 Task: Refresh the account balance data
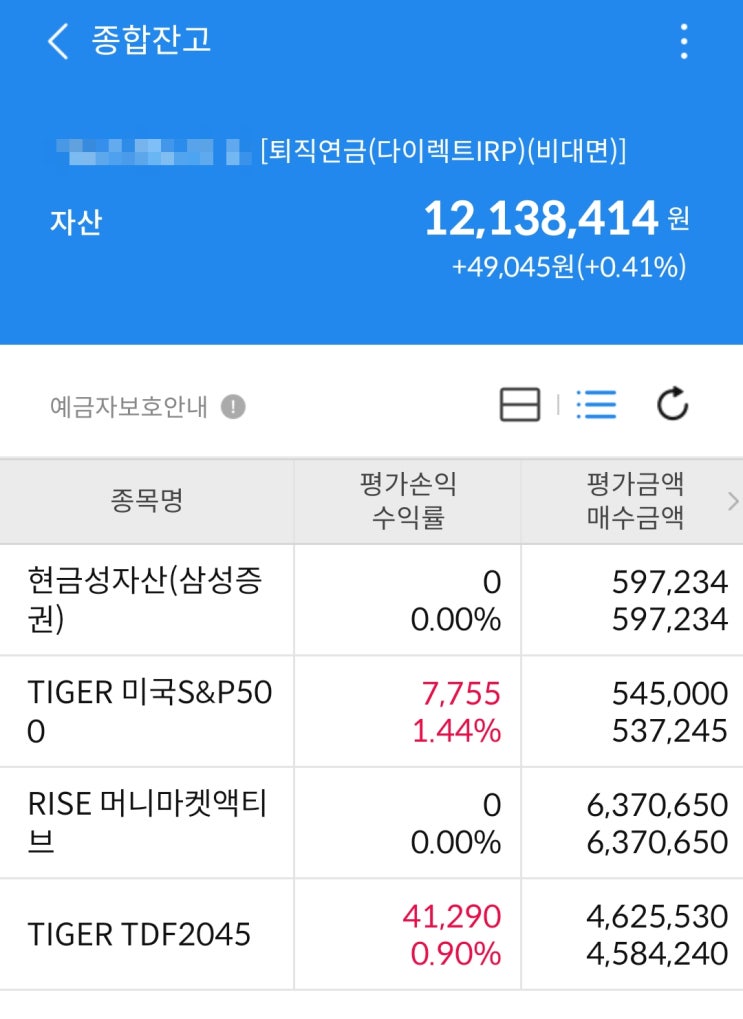(x=672, y=404)
